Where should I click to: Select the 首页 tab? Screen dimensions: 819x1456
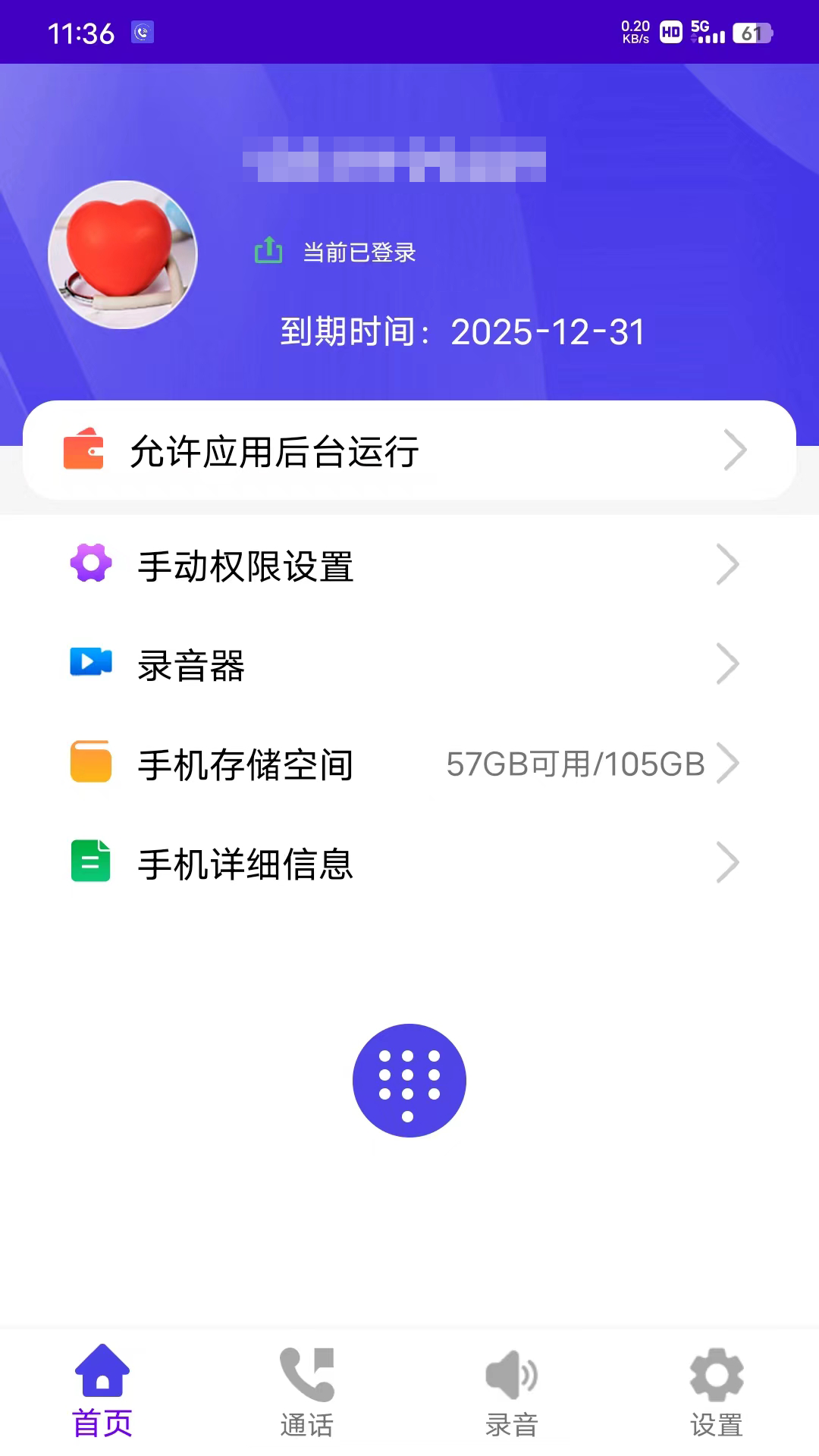[x=102, y=1392]
